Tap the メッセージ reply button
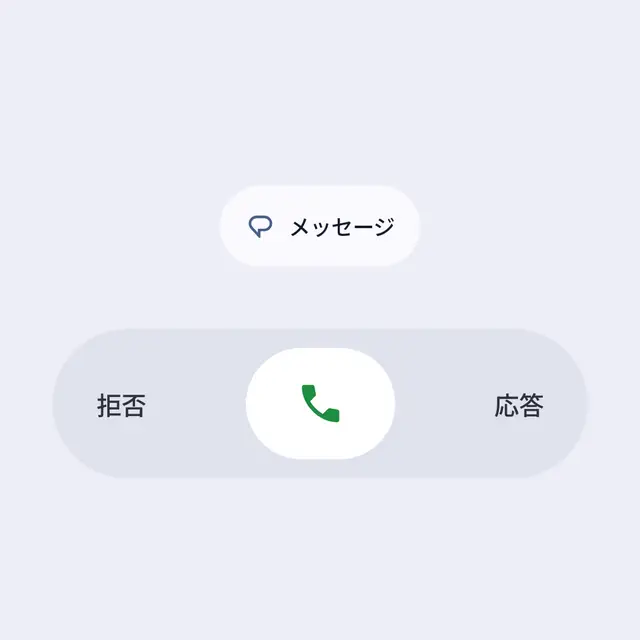Image resolution: width=640 pixels, height=640 pixels. [x=320, y=227]
